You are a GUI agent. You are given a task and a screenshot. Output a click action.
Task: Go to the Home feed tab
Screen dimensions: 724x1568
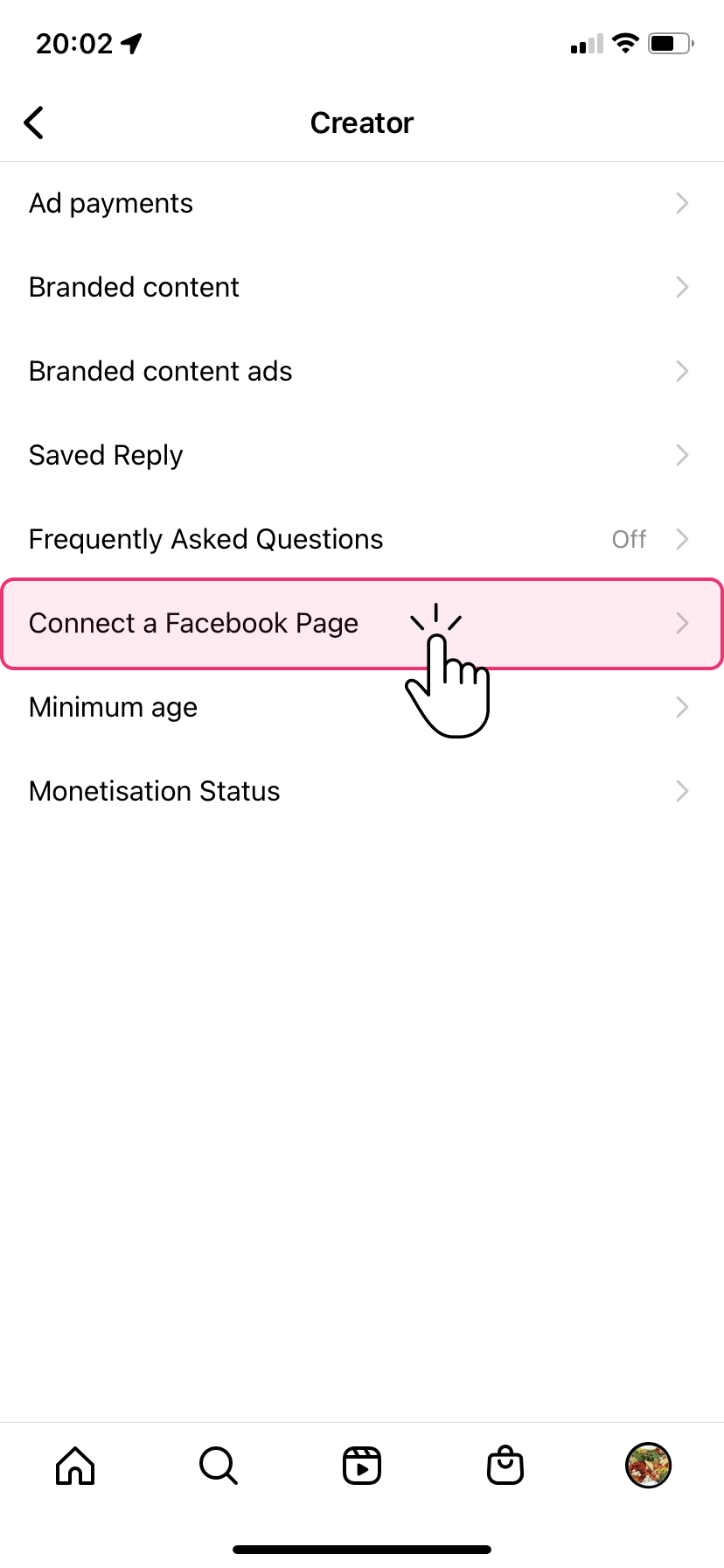75,1466
